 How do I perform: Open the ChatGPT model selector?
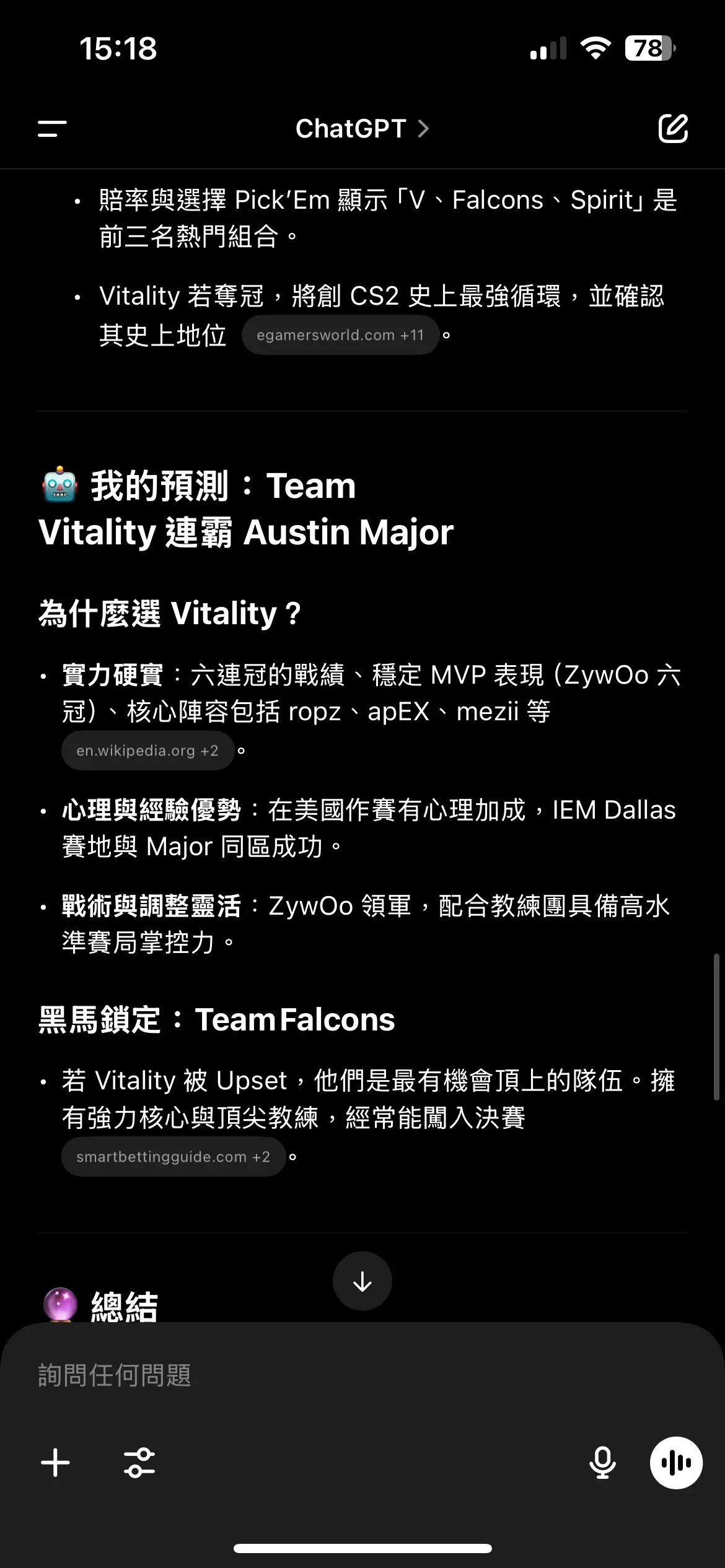362,129
